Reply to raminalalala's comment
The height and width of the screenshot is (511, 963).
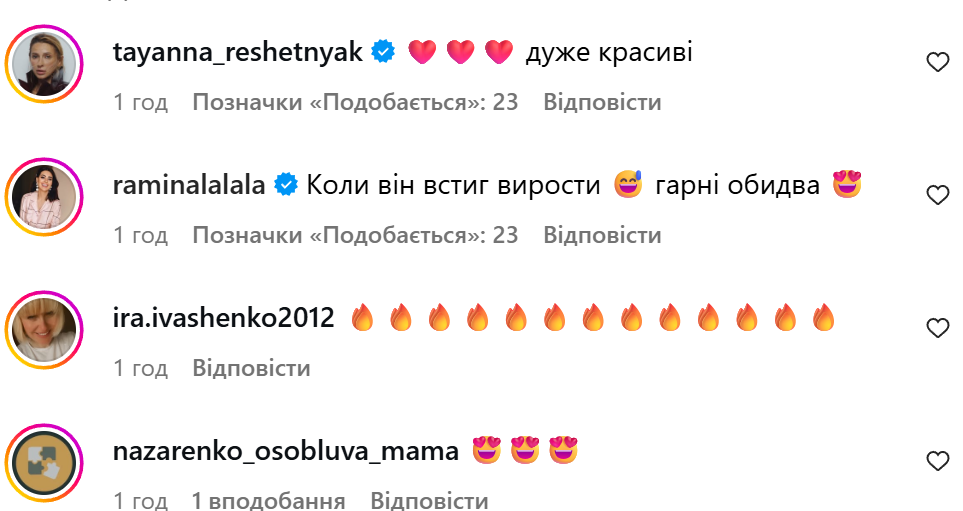[602, 235]
